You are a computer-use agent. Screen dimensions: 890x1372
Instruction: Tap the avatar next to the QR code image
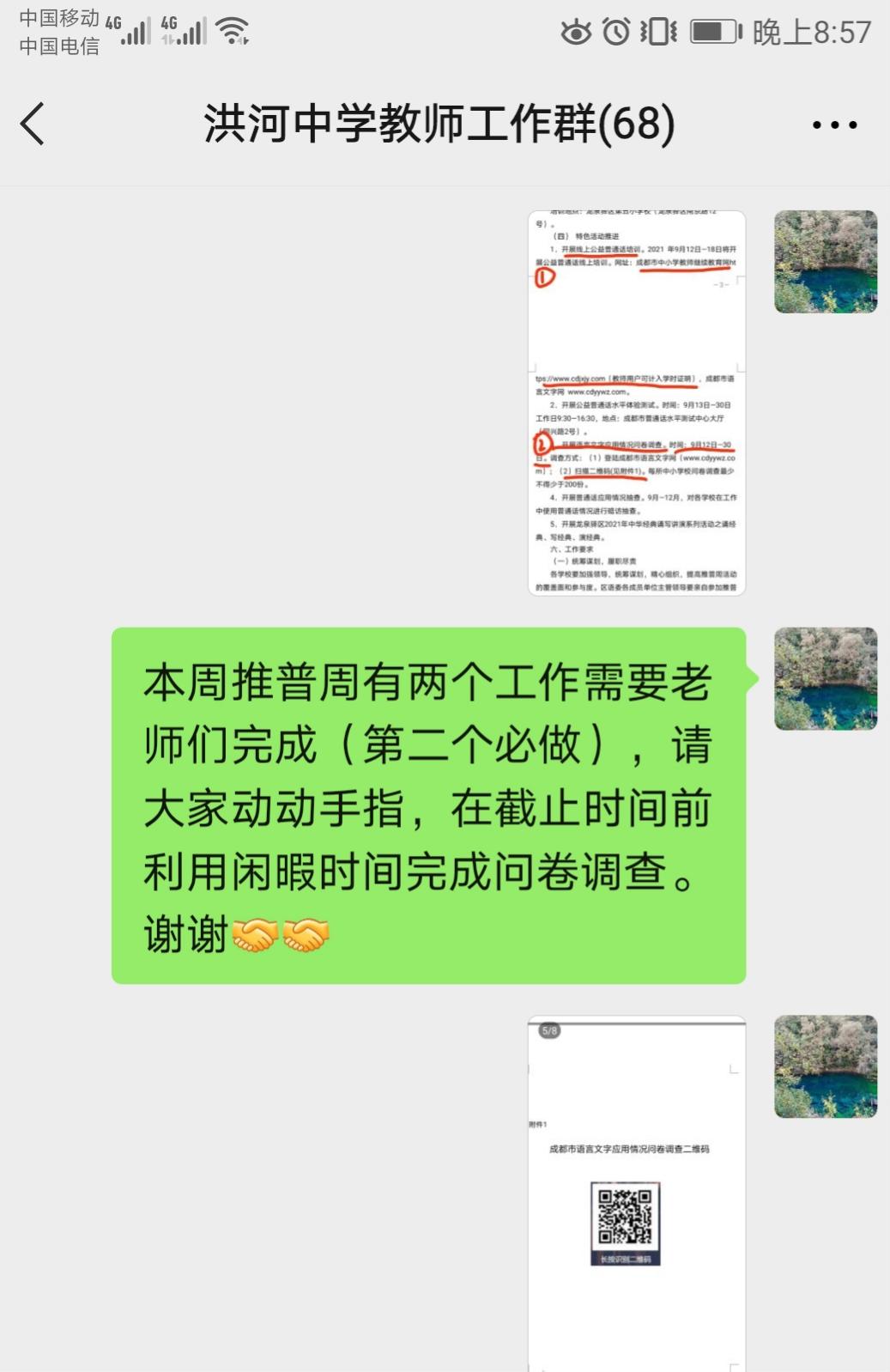tap(825, 1065)
